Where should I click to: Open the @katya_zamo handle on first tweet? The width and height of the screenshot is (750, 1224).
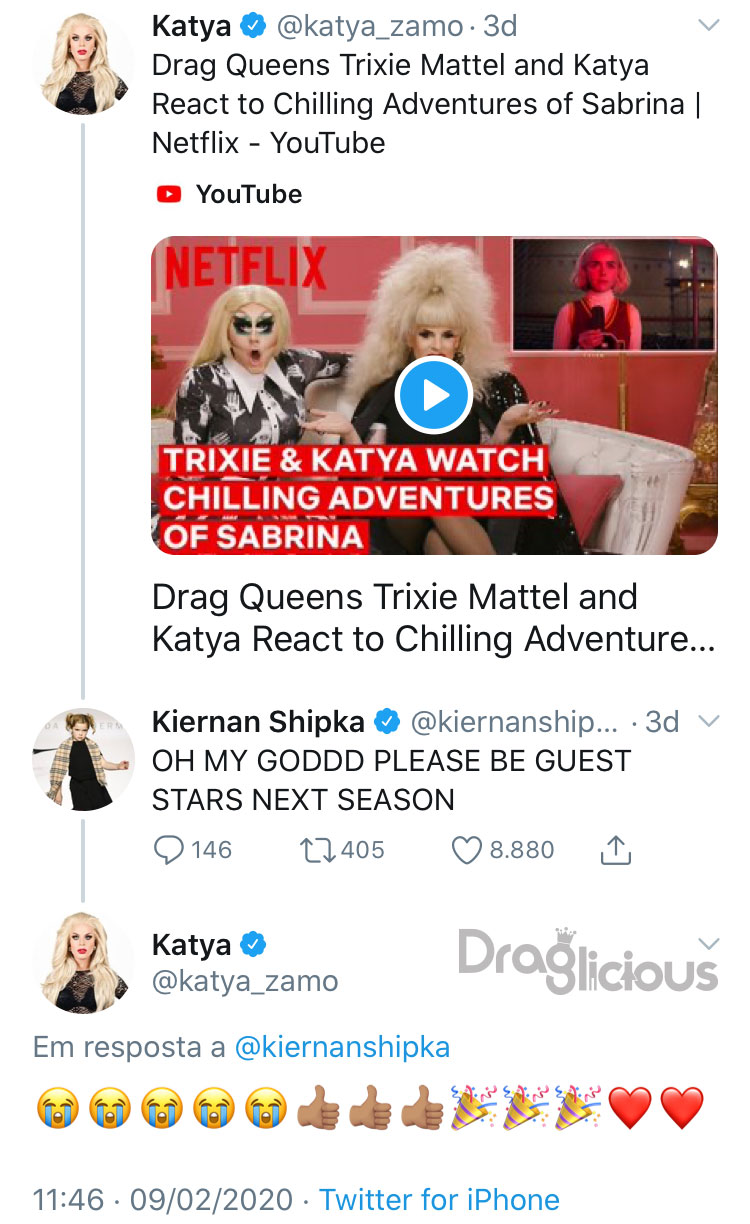(368, 26)
